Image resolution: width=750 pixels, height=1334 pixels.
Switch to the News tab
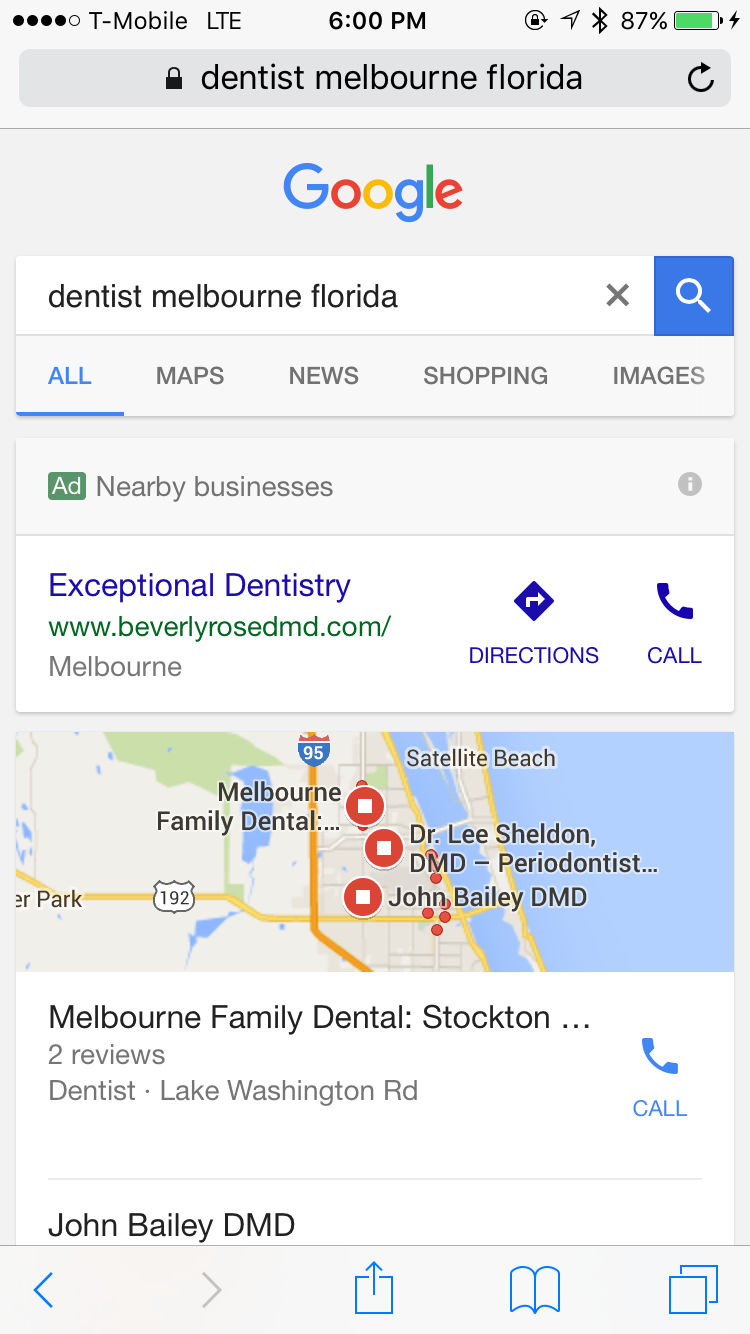323,376
